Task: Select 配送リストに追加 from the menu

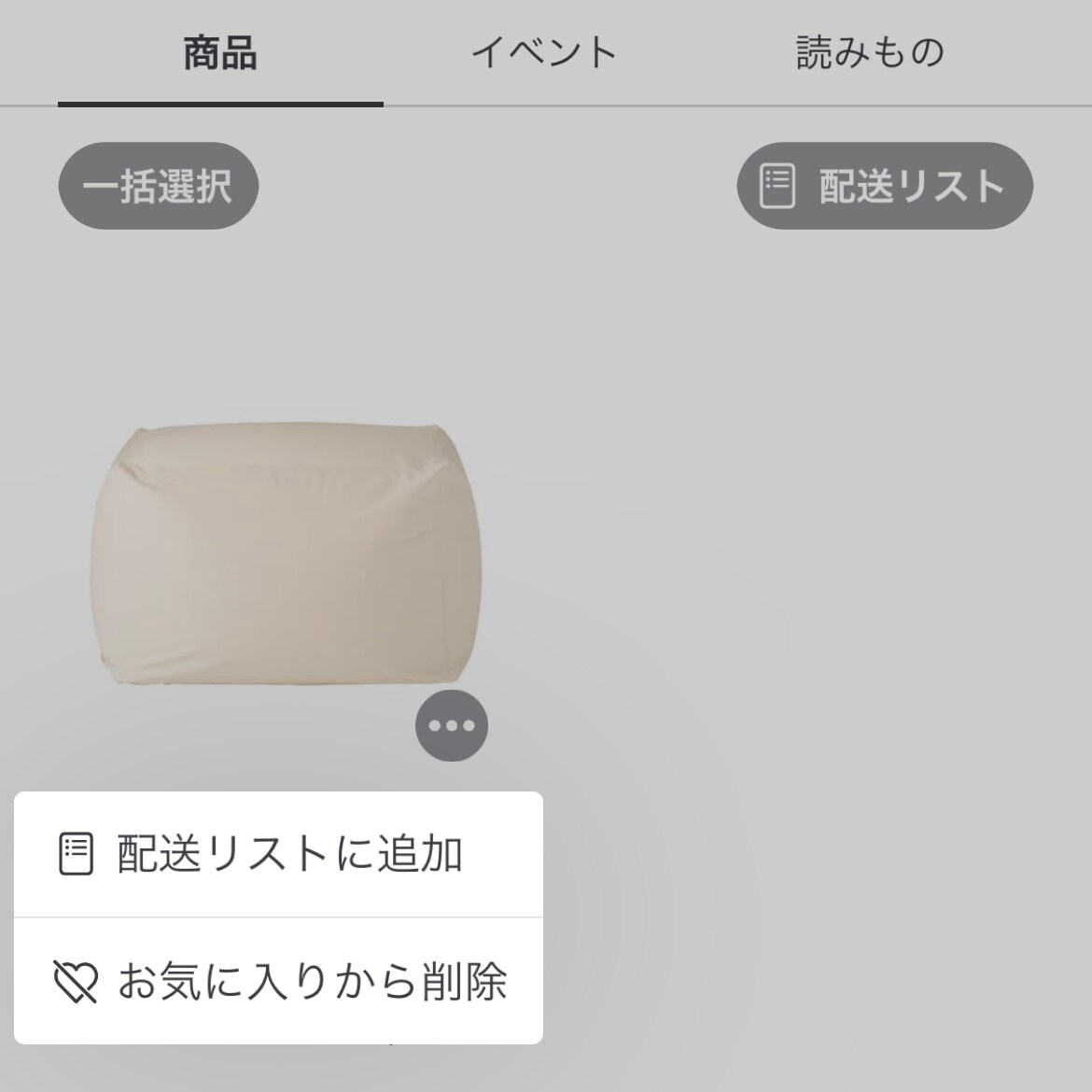Action: coord(278,854)
